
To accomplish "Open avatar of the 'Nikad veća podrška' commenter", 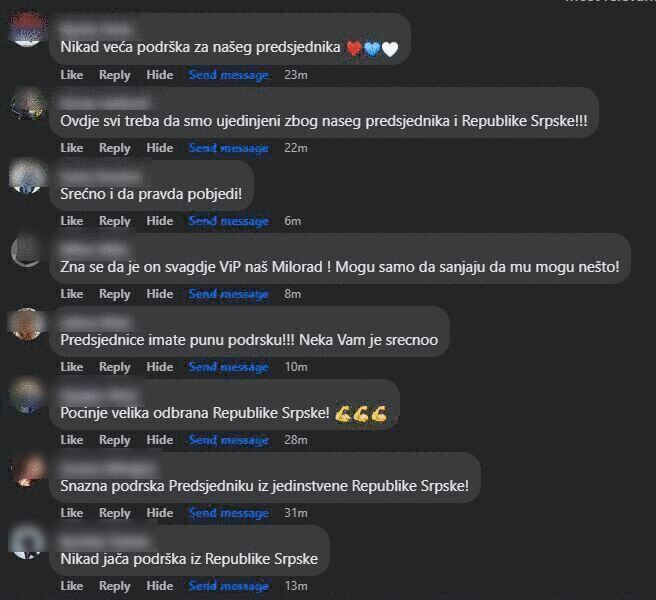I will [x=28, y=31].
